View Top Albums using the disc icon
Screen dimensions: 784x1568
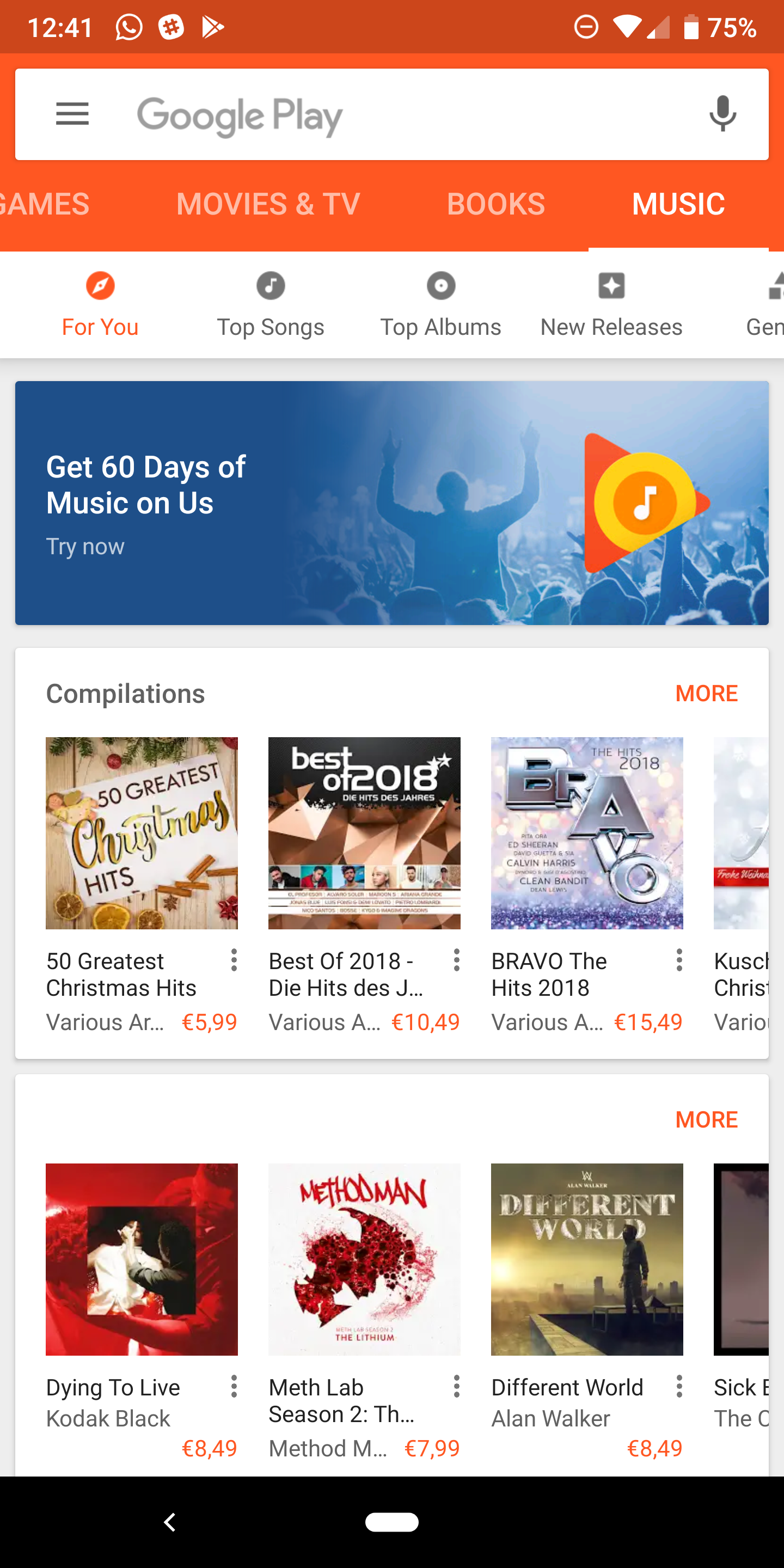tap(440, 285)
